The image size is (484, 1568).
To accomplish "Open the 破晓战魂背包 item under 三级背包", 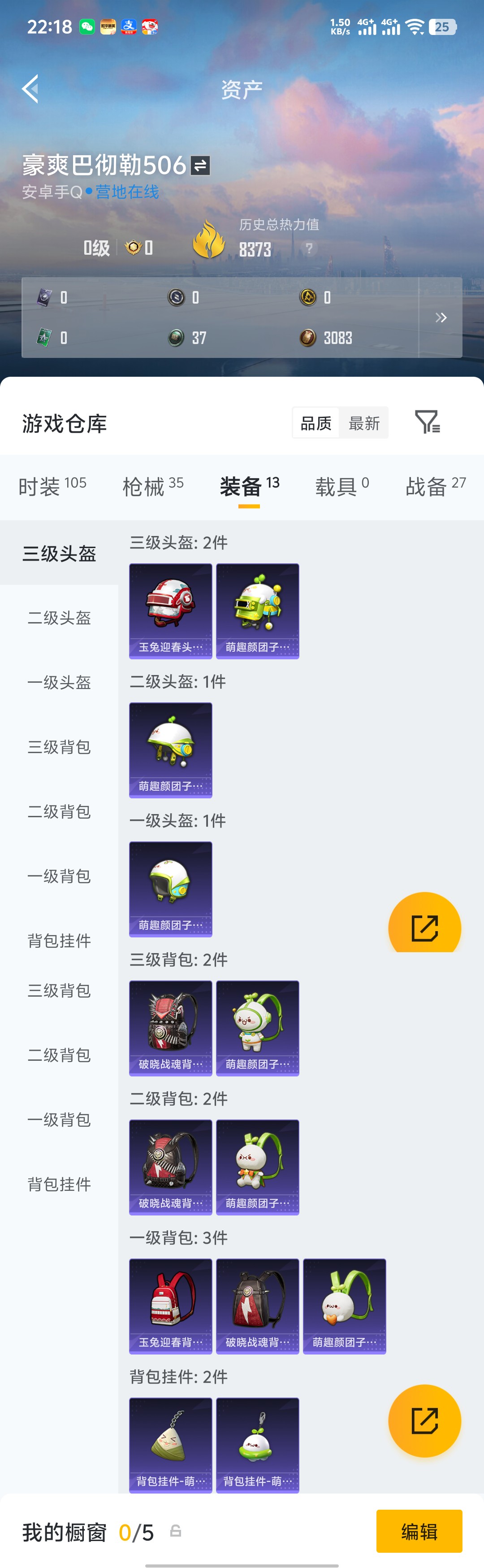I will pyautogui.click(x=170, y=1028).
